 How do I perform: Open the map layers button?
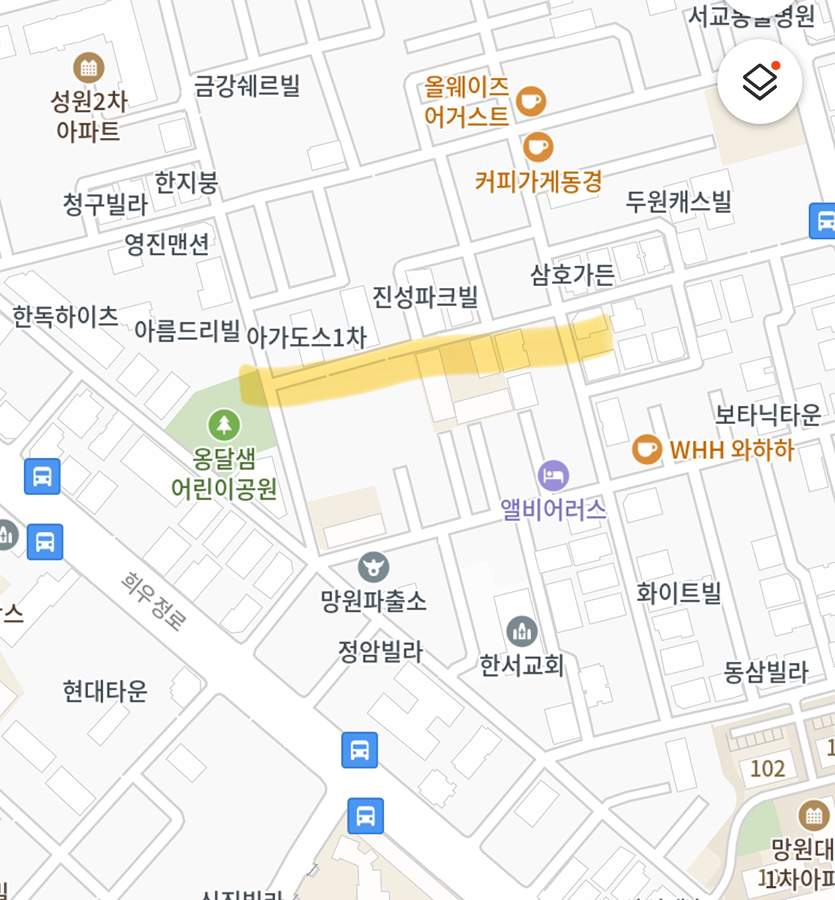click(760, 82)
